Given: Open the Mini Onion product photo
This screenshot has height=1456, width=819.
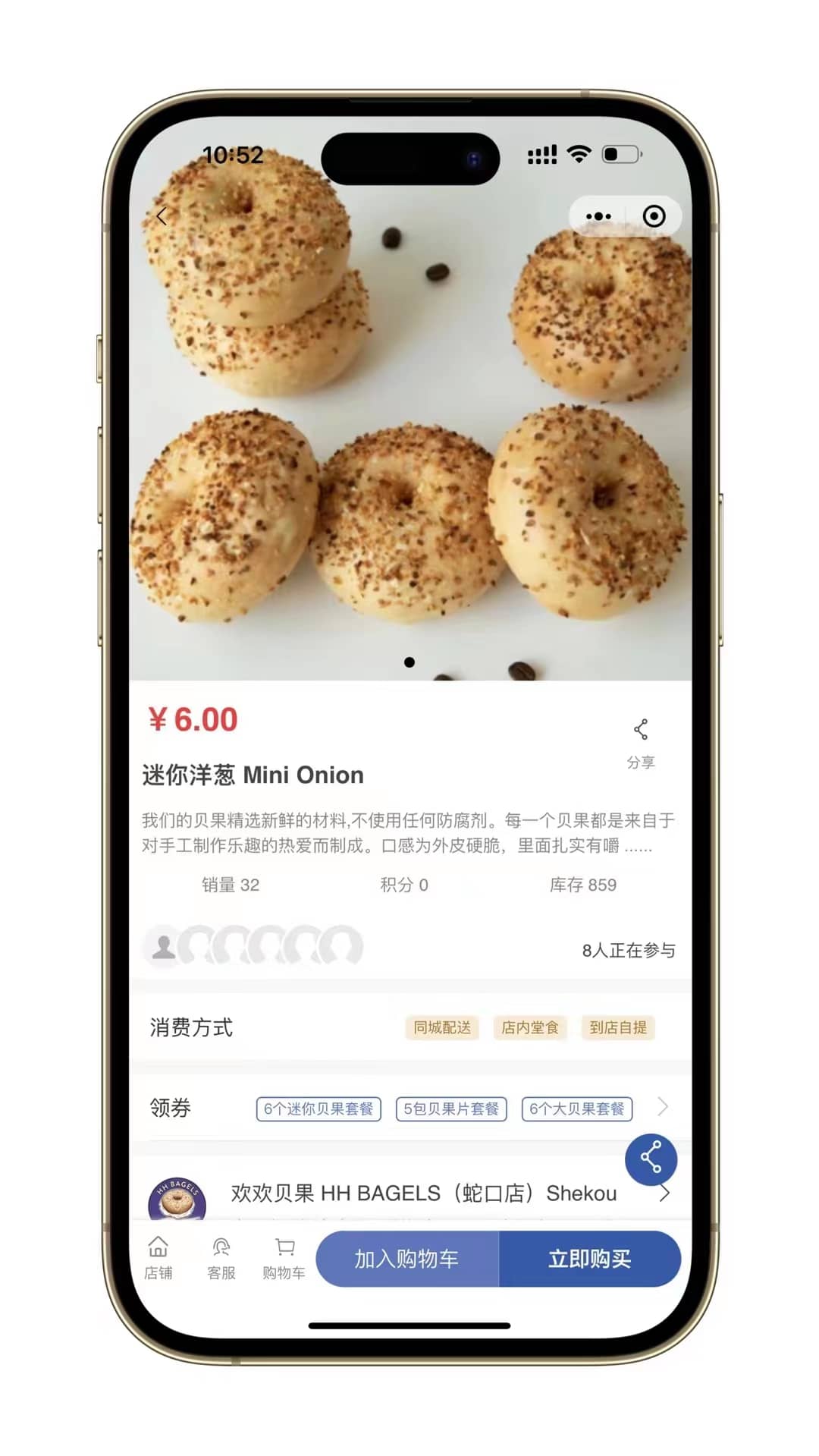Looking at the screenshot, I should pos(409,425).
